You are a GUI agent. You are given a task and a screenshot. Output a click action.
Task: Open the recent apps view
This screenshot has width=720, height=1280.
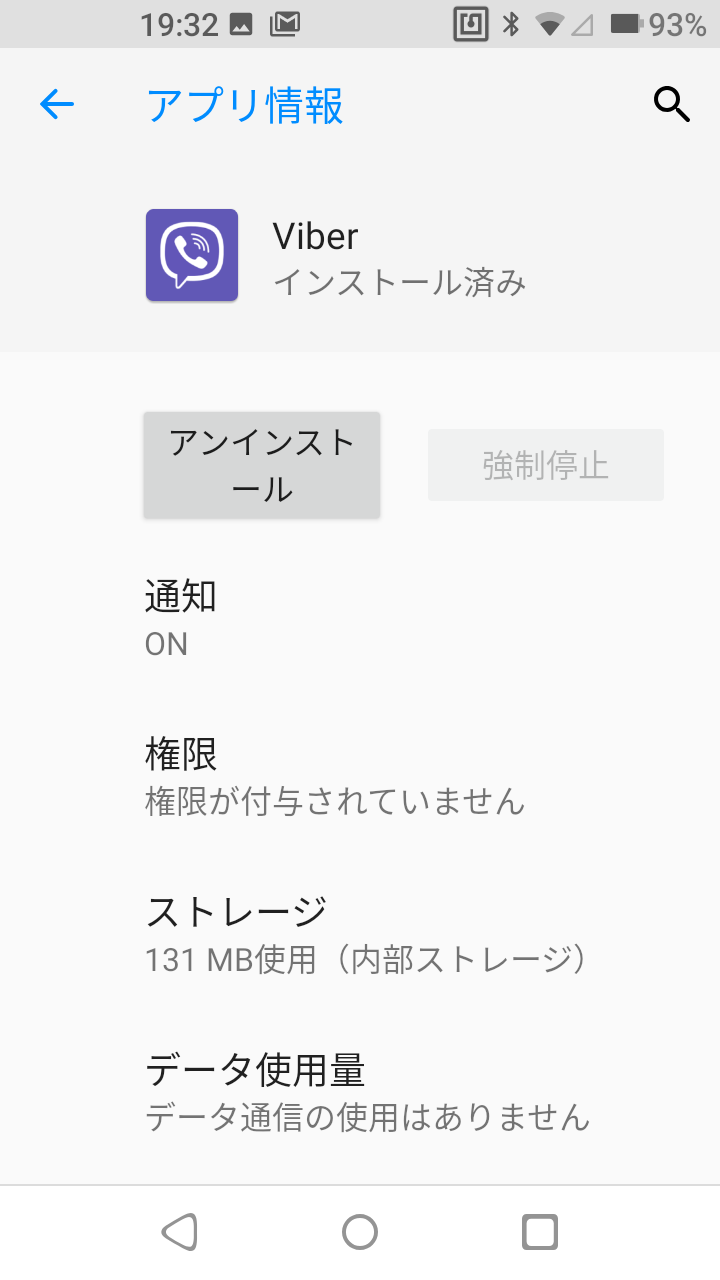(540, 1232)
